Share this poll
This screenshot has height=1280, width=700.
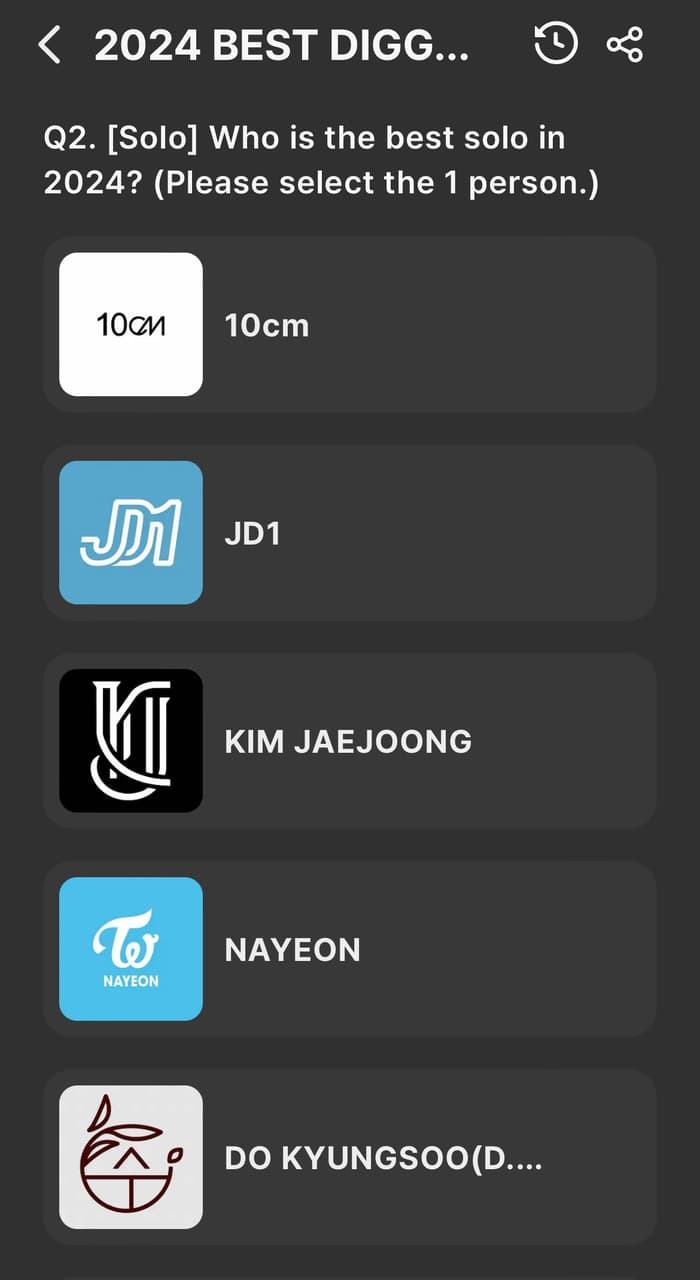(625, 45)
